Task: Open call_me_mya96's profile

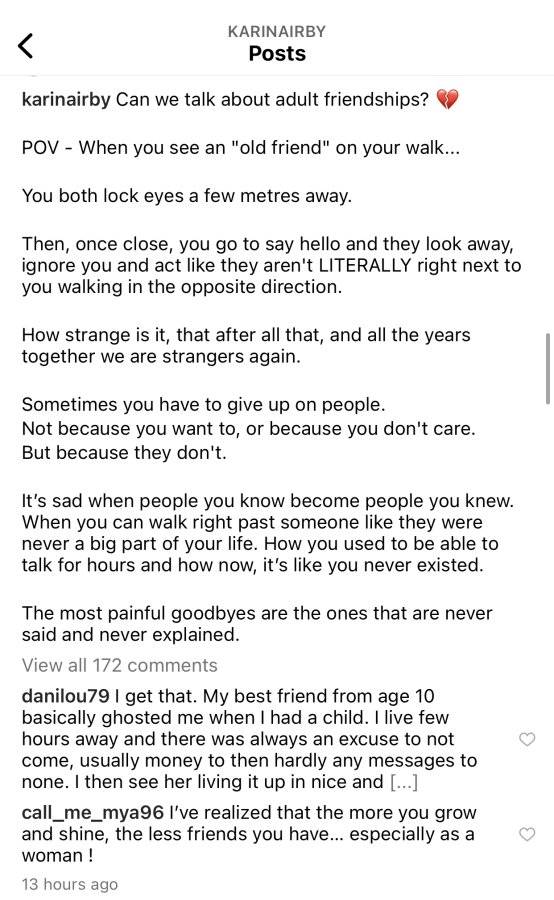Action: point(93,813)
